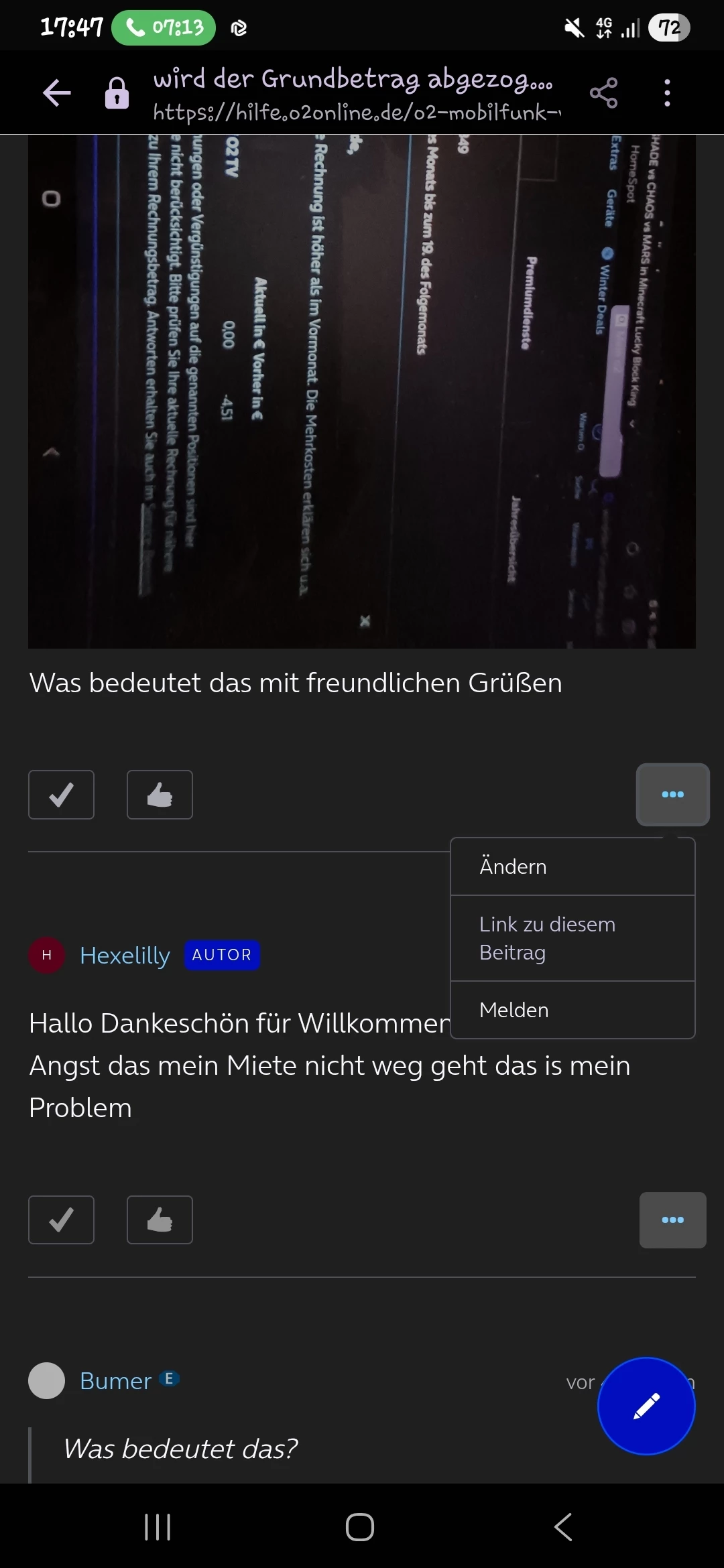Open the attached screenshot image in the post
Screen dimensions: 724x1568
click(x=361, y=391)
